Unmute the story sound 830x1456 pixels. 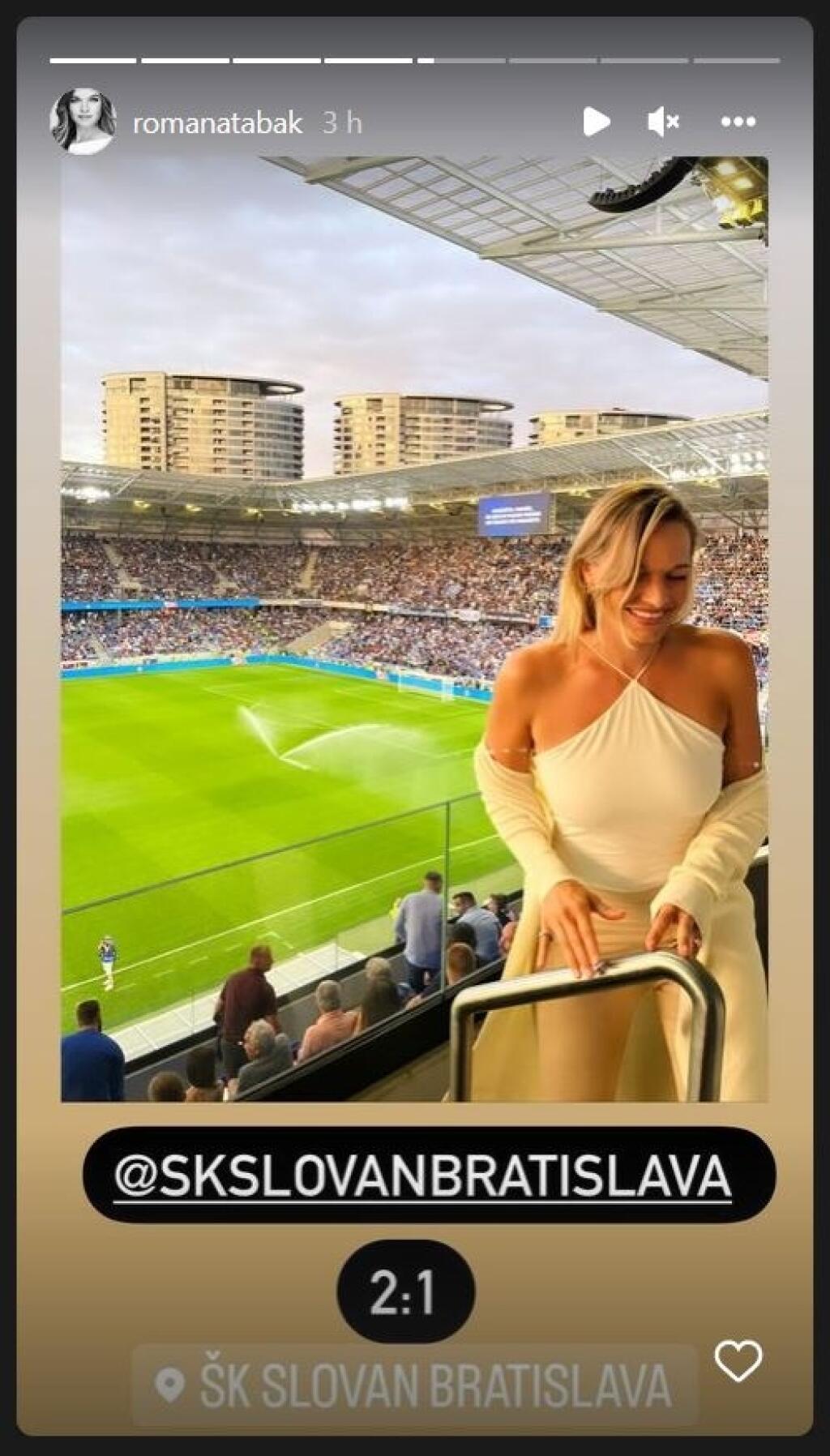click(663, 122)
